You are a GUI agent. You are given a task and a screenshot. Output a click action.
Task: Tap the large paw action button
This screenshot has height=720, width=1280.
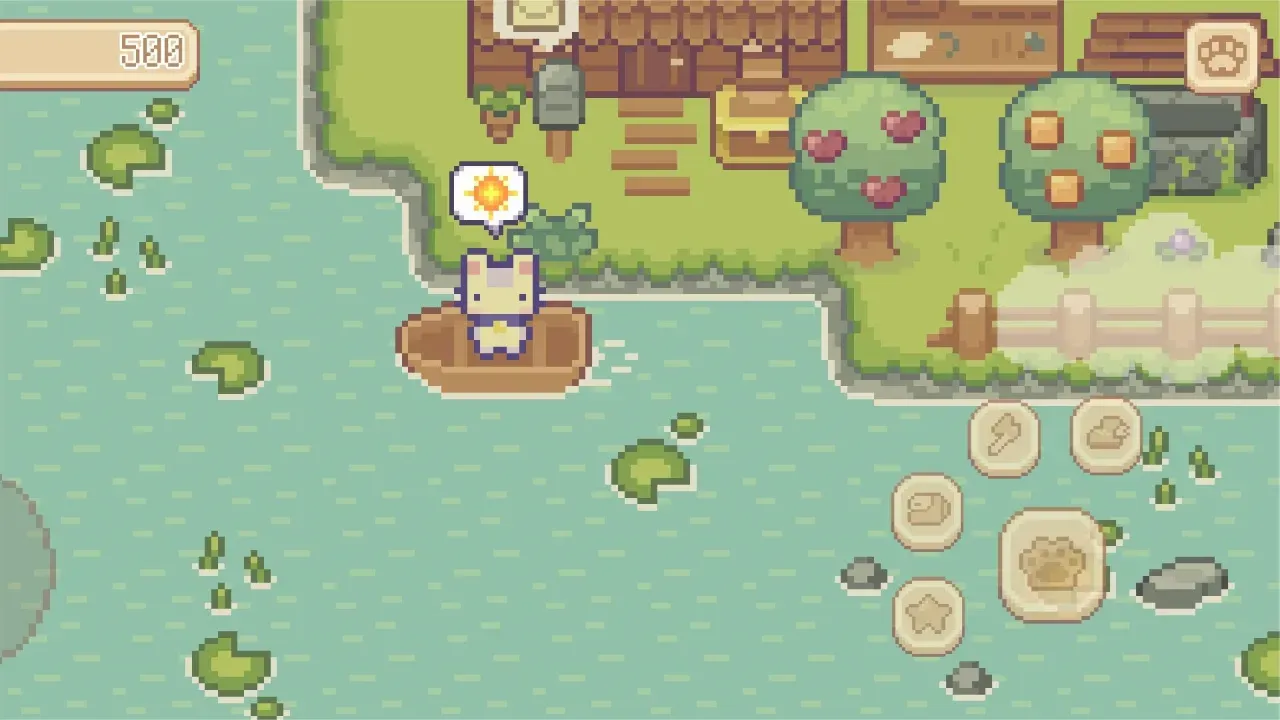tap(1052, 565)
